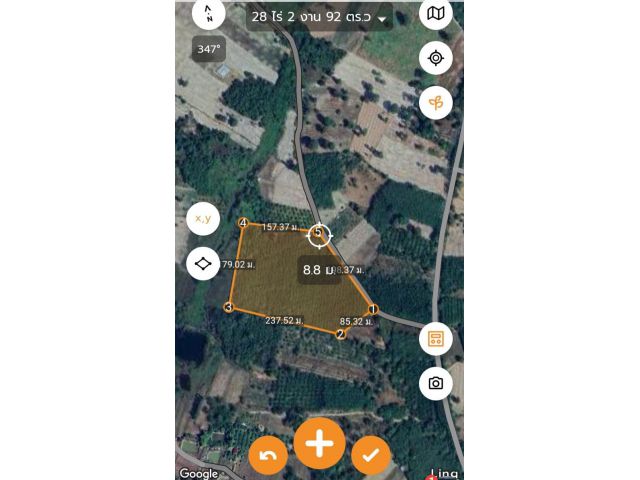Add a new point with plus button
Screen dimensions: 640x480
(319, 443)
